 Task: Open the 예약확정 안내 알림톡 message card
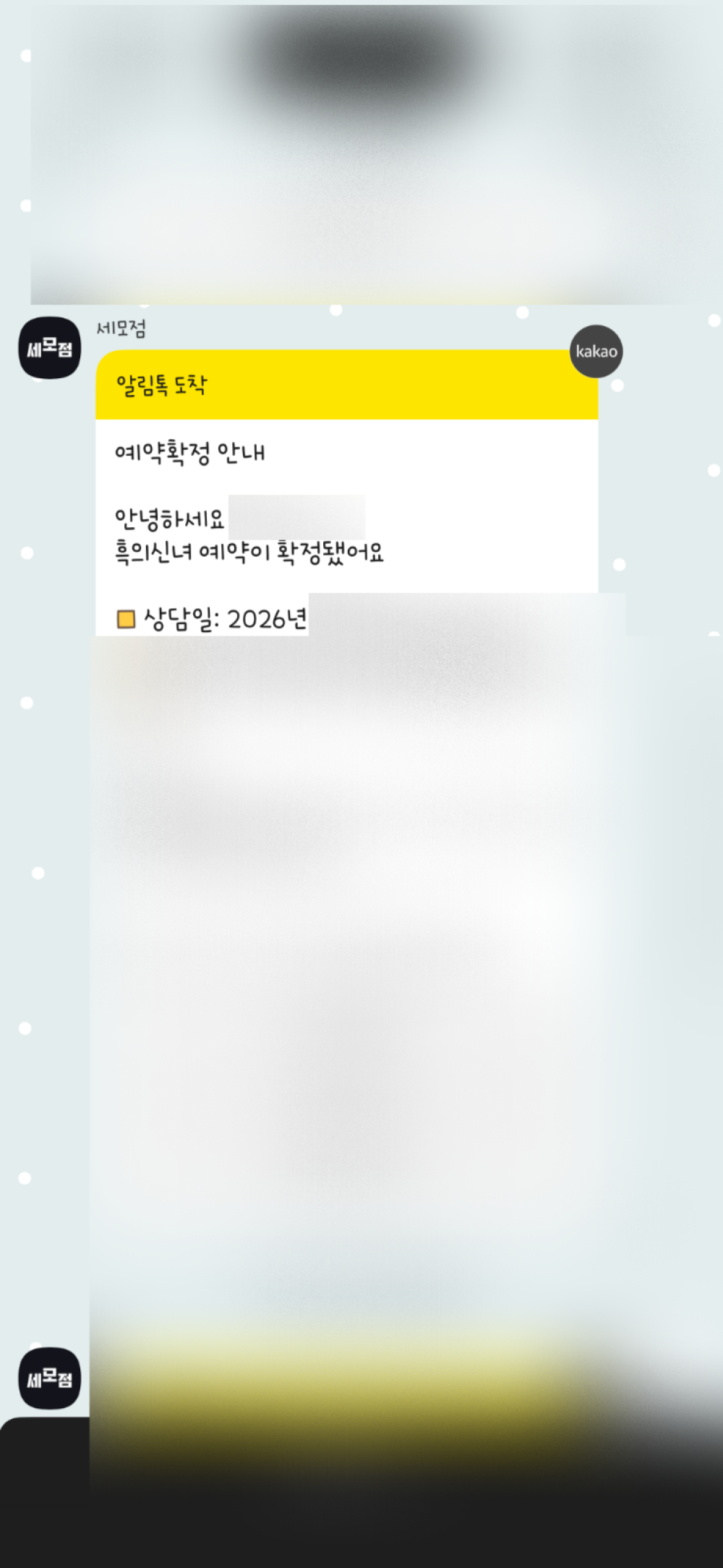click(346, 492)
